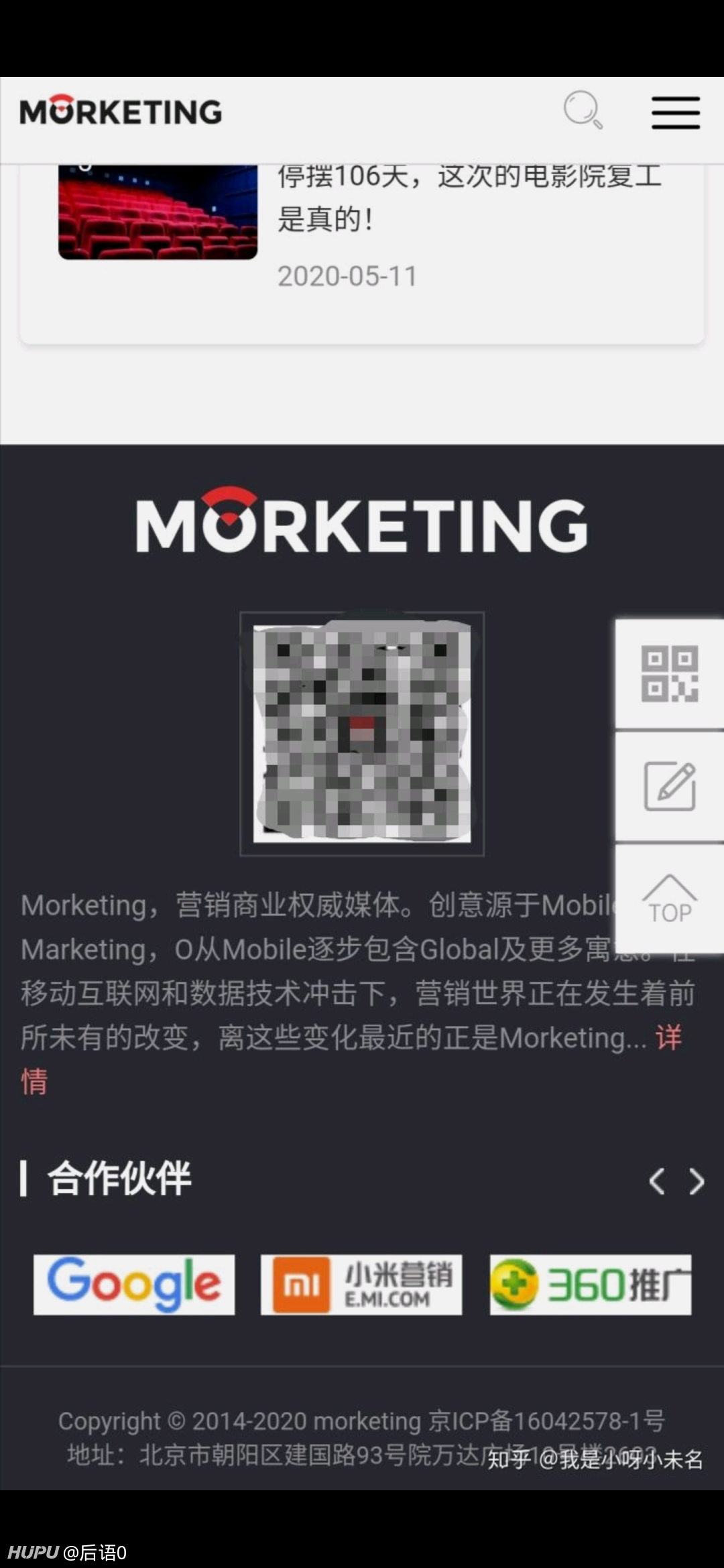
Task: Open the hamburger menu
Action: pyautogui.click(x=676, y=112)
